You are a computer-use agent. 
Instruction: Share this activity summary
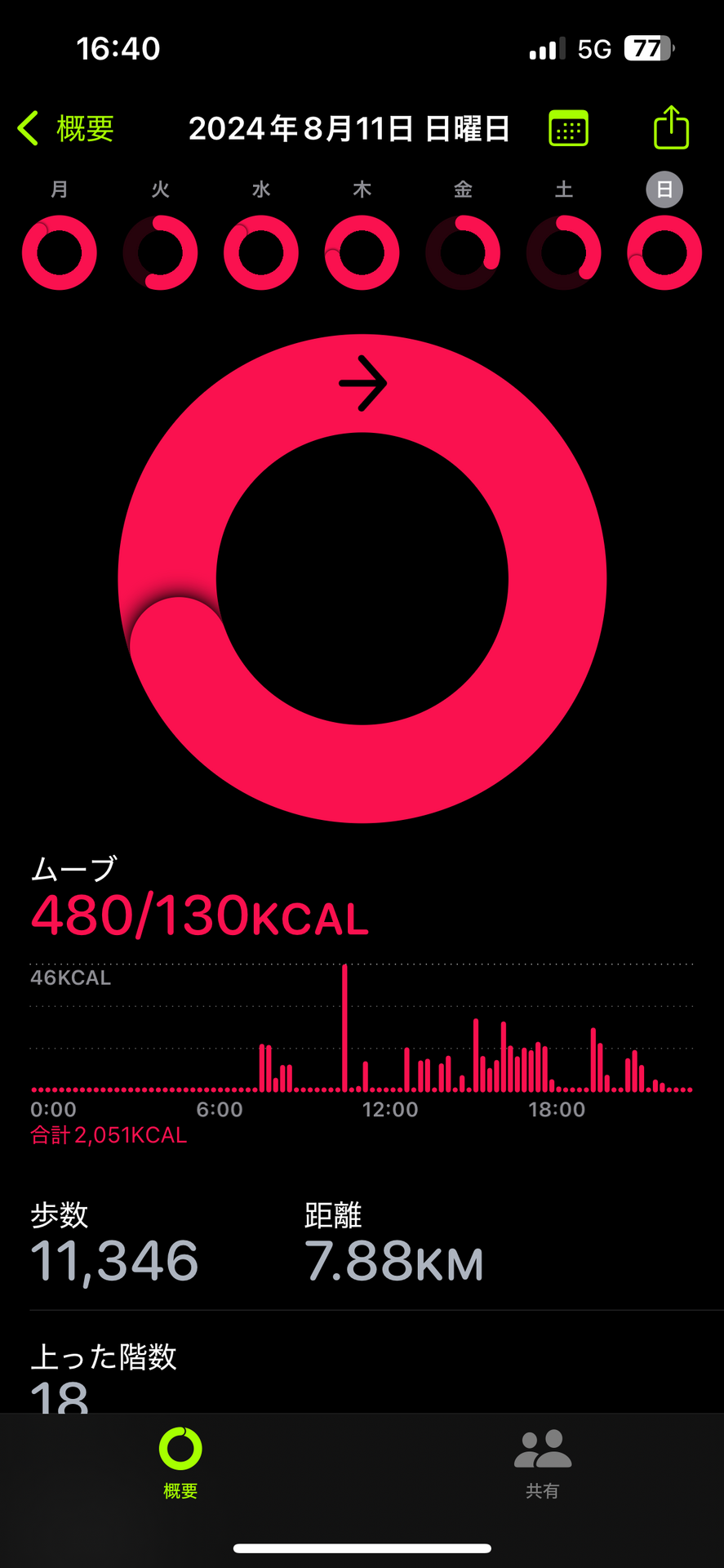[x=671, y=127]
